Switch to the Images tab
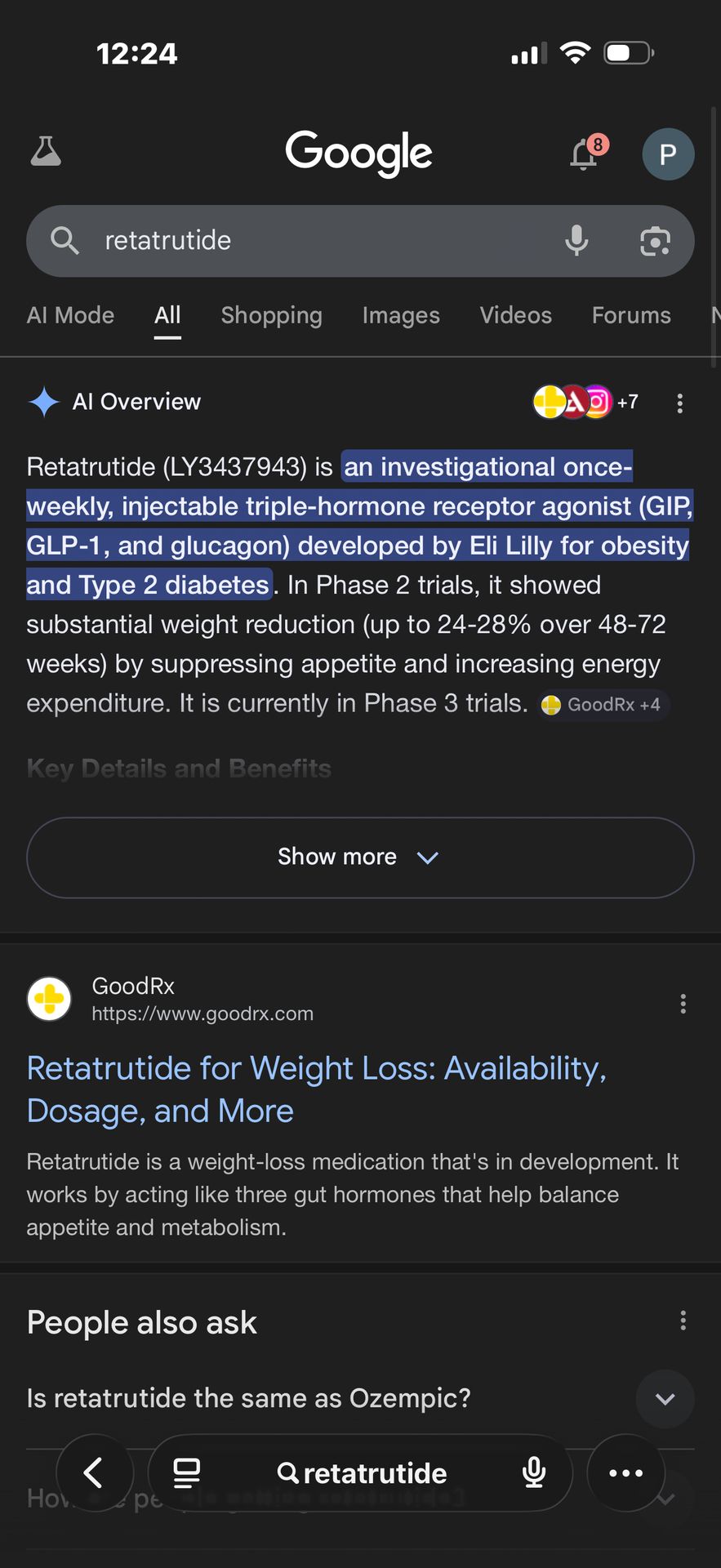This screenshot has width=721, height=1568. (401, 315)
